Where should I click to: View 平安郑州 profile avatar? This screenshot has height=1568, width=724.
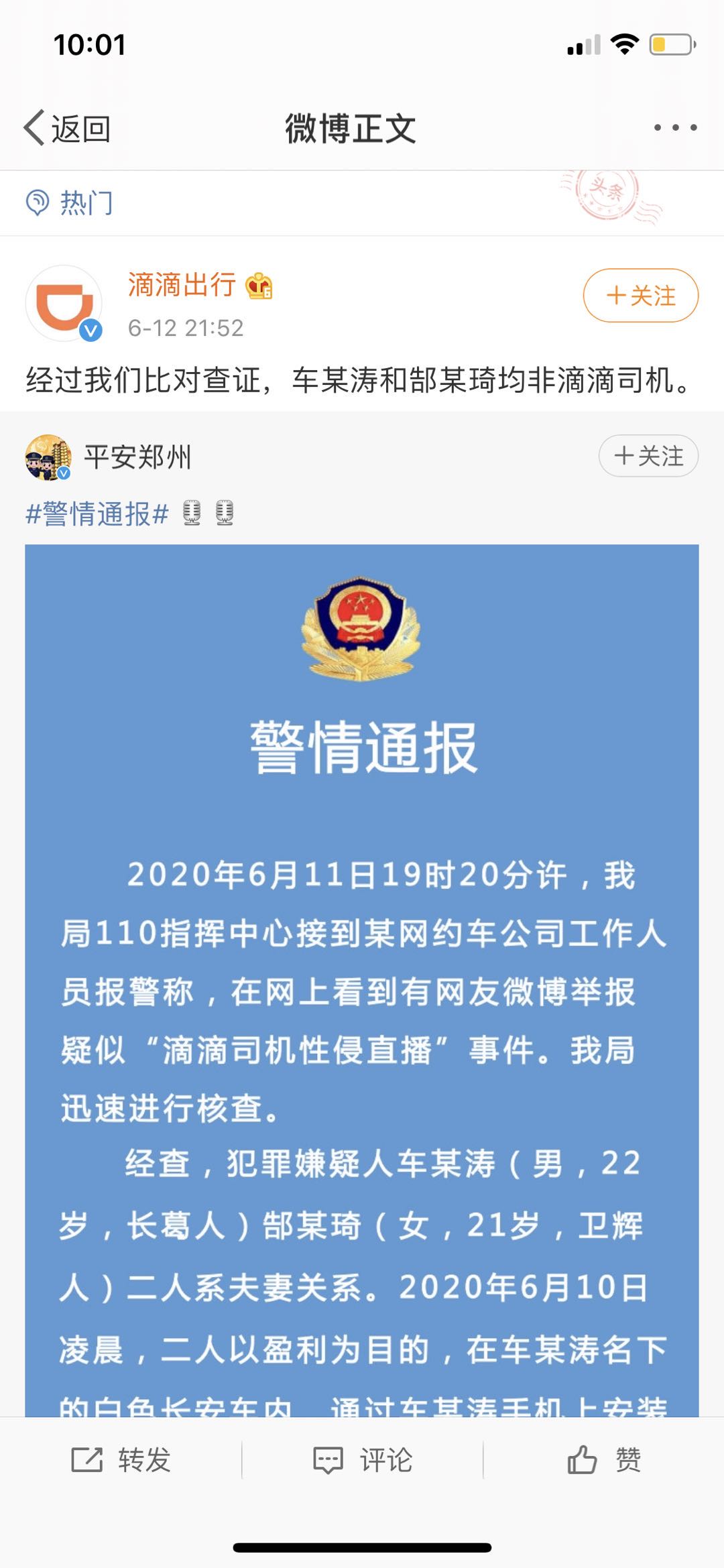click(48, 457)
